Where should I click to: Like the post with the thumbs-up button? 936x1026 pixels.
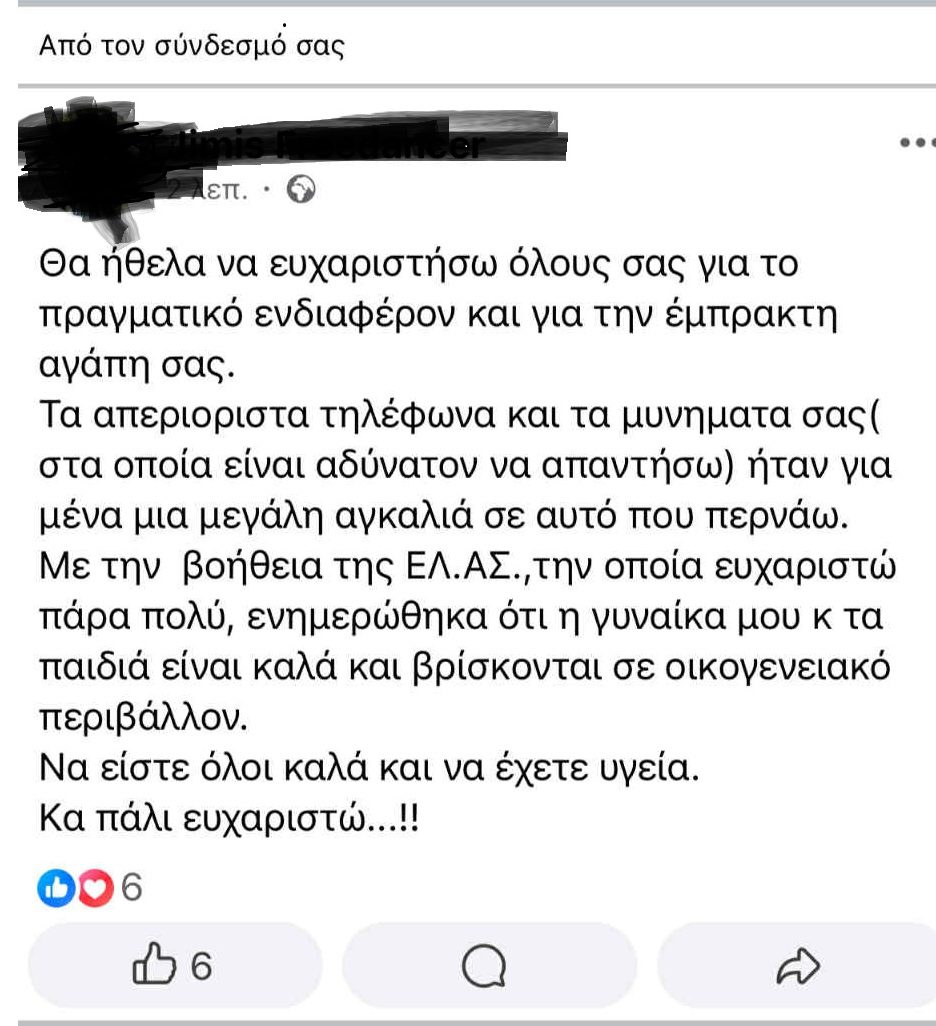tap(172, 965)
